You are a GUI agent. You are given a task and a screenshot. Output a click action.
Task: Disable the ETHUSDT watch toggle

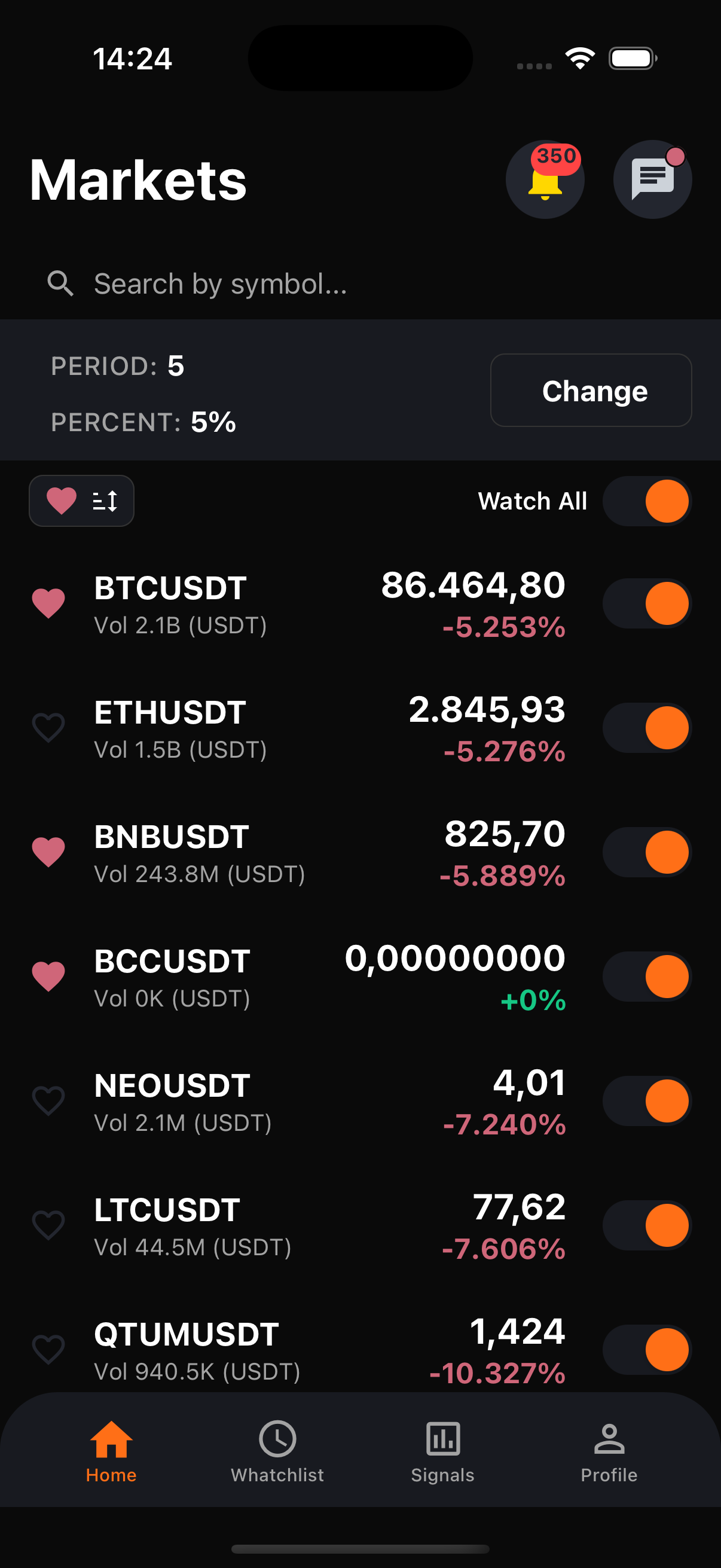tap(647, 727)
